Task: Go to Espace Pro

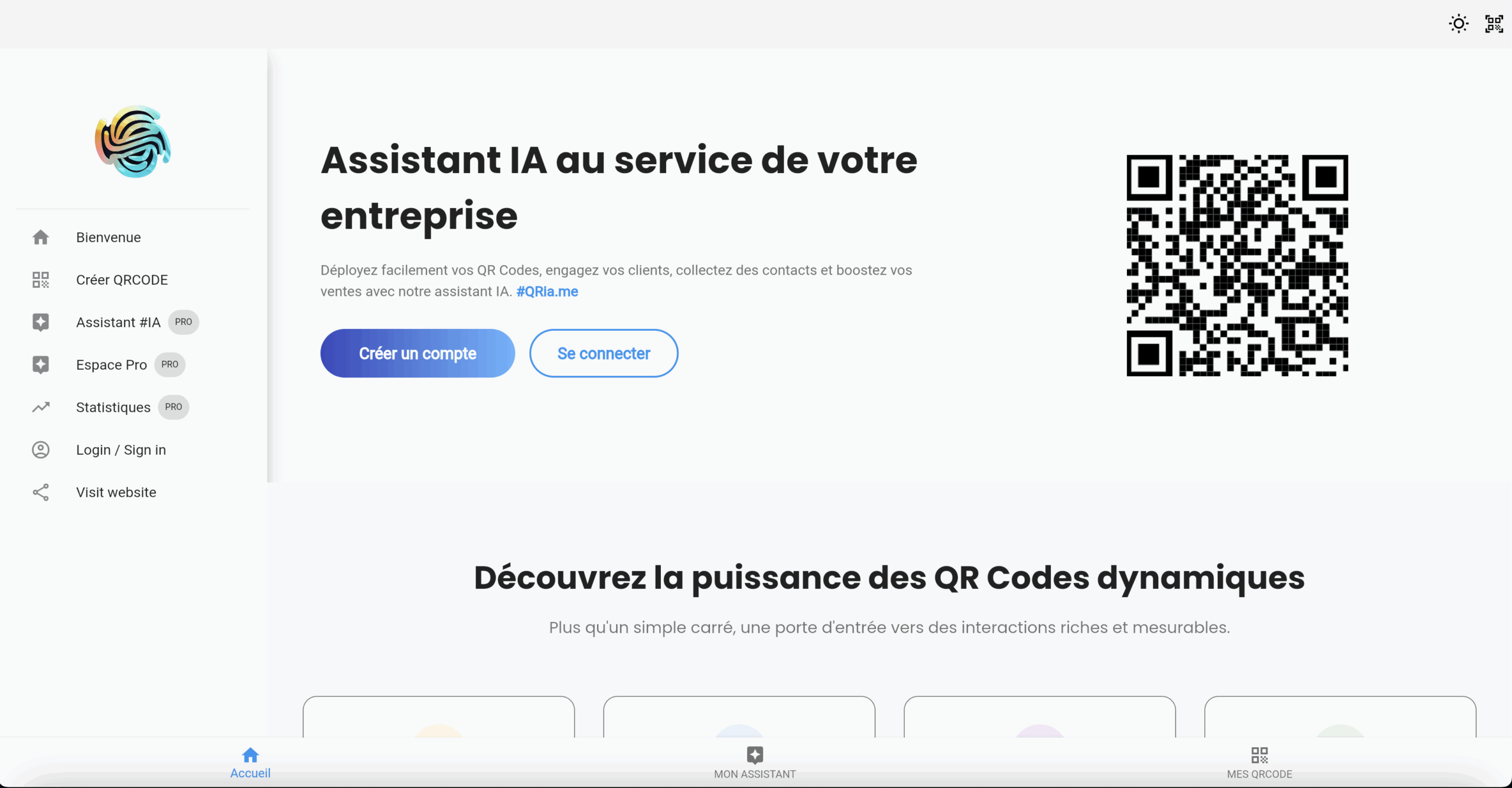Action: point(111,365)
